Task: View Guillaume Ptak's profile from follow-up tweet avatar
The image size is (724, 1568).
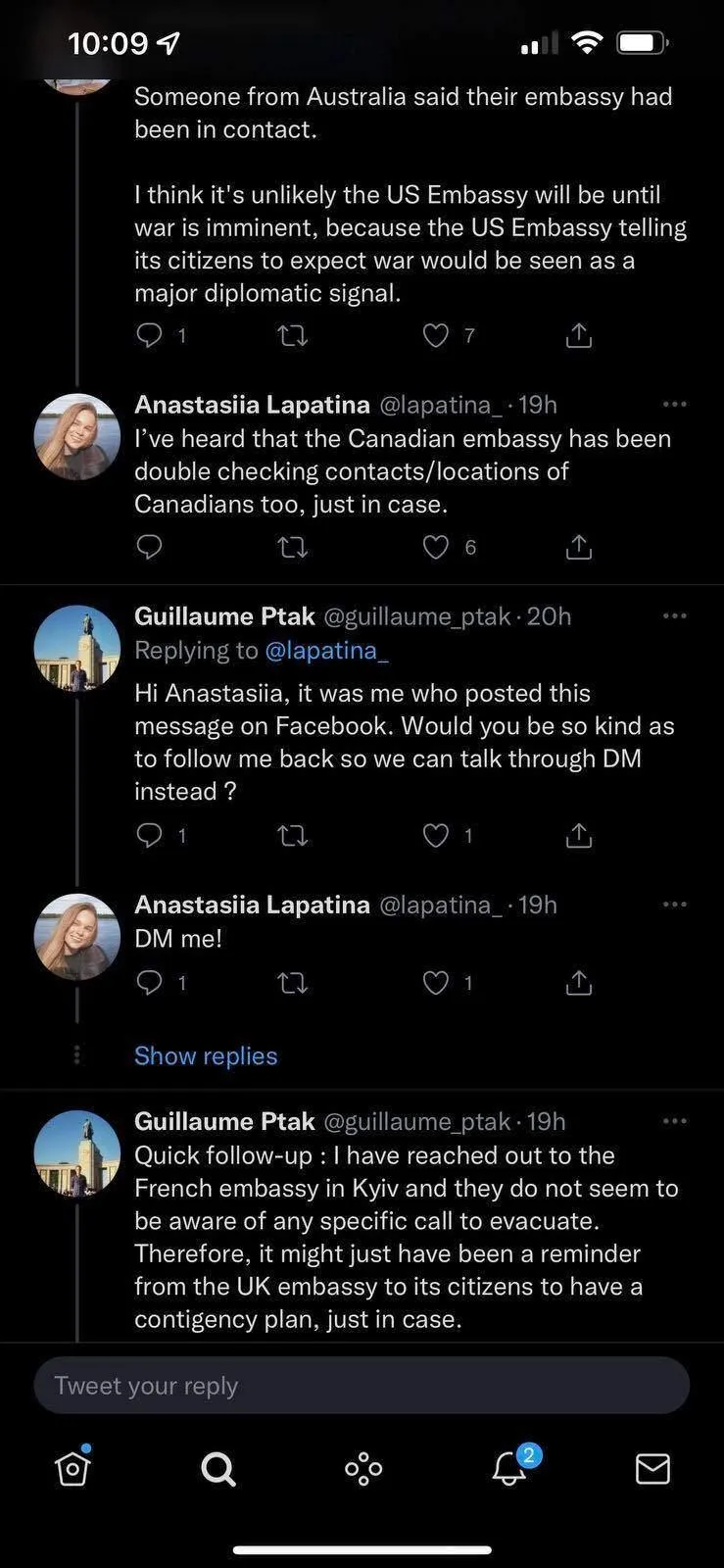Action: (x=76, y=1153)
